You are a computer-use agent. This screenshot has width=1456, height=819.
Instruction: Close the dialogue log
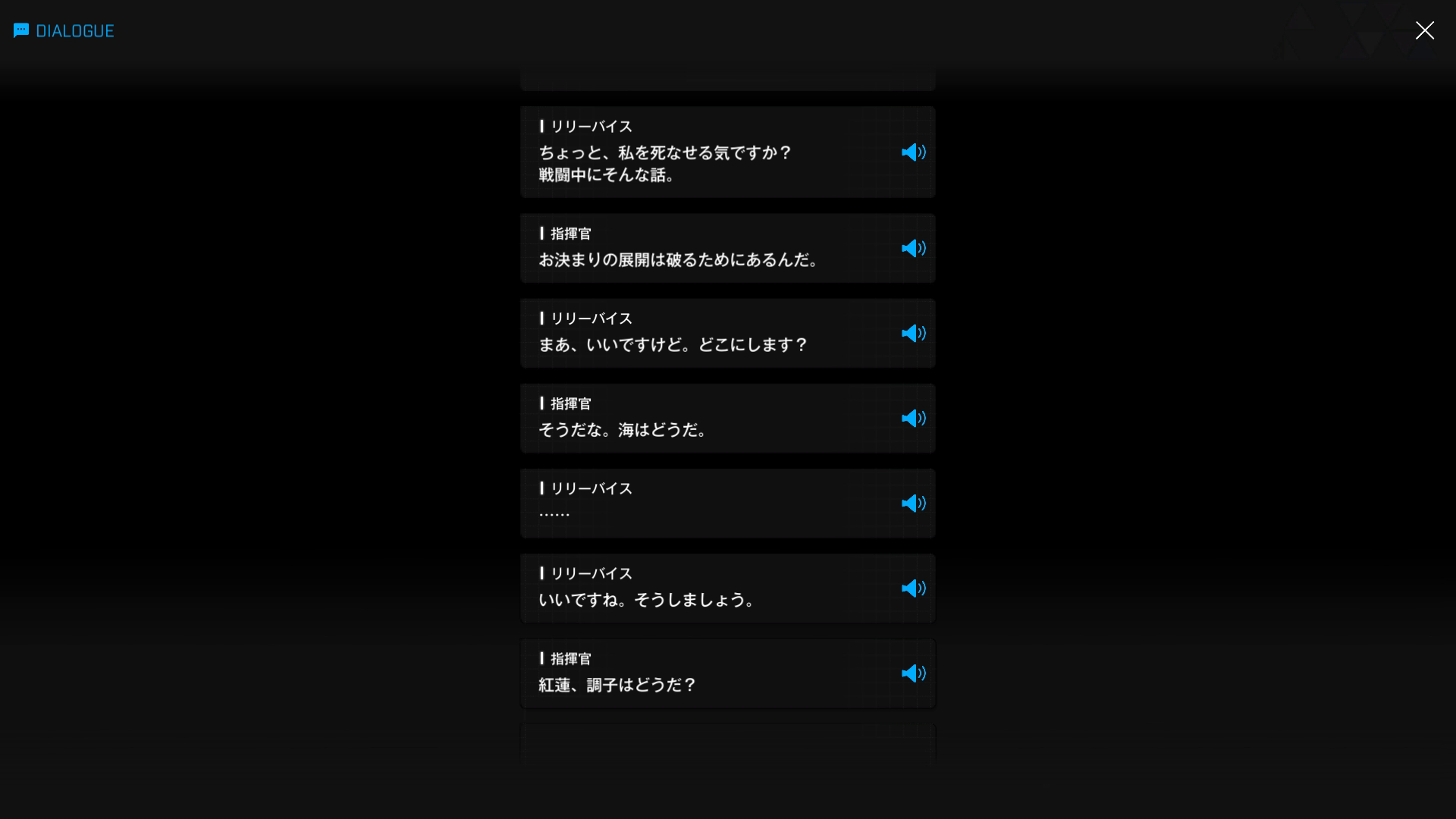pyautogui.click(x=1424, y=30)
